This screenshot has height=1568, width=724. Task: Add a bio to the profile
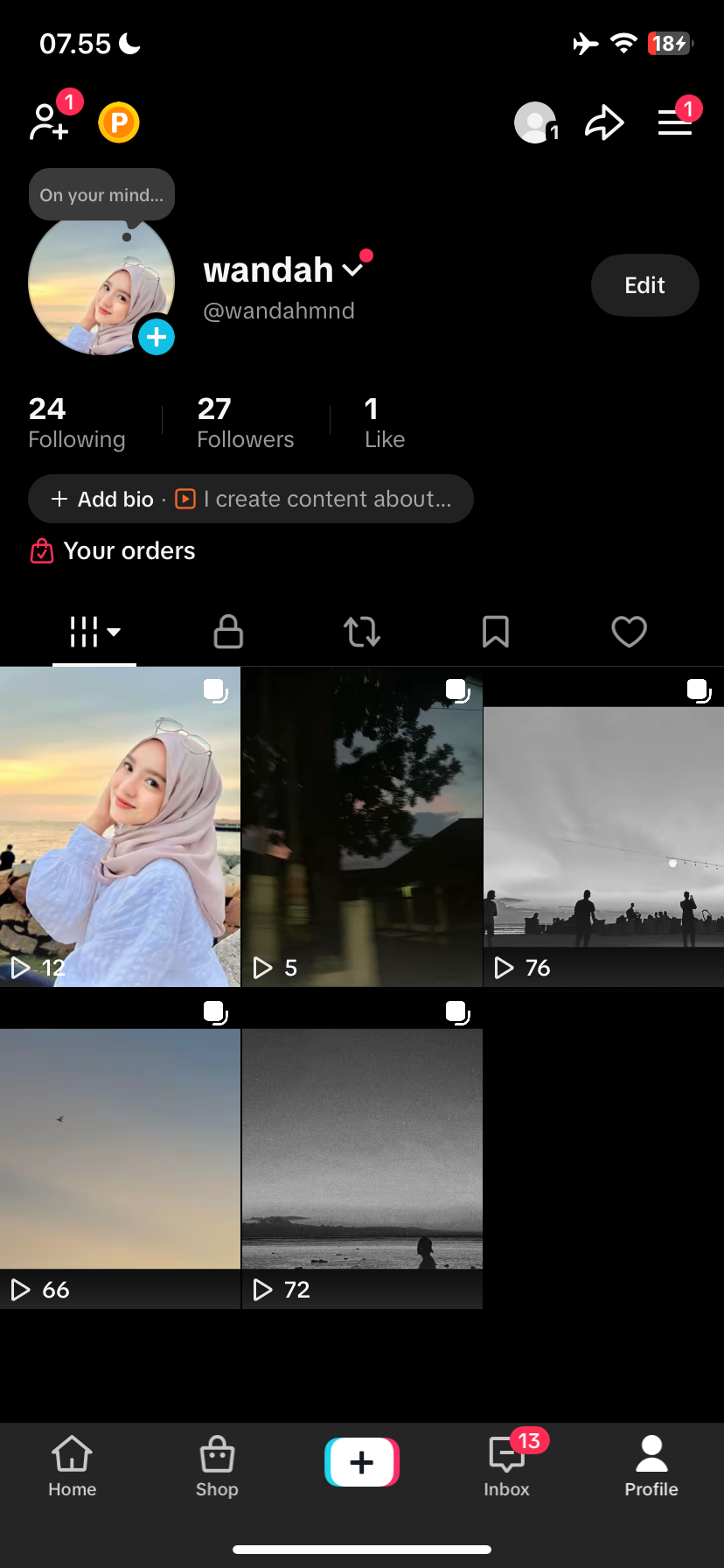(x=103, y=499)
